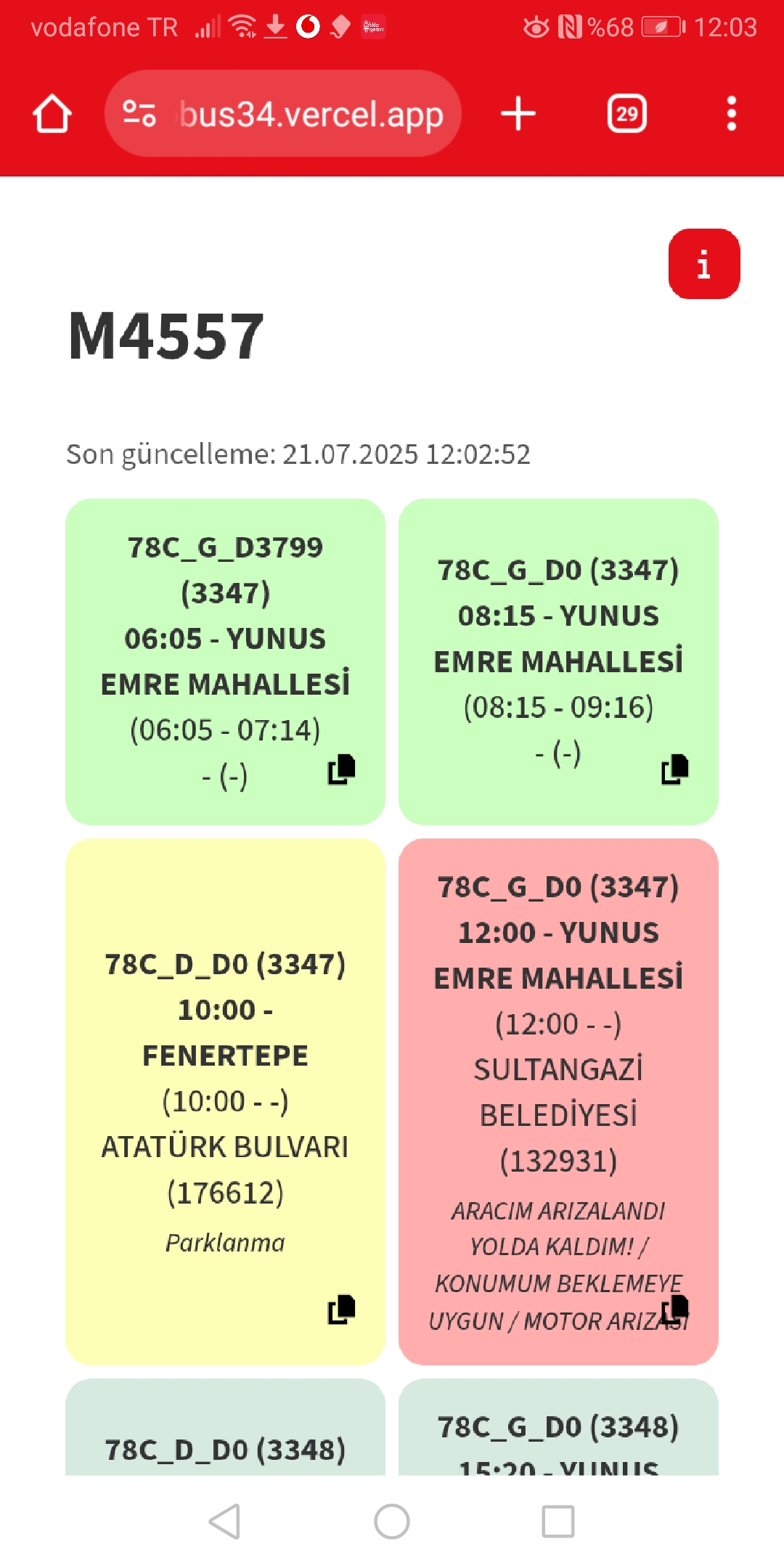Tap the red info button
Viewport: 784px width, 1568px height.
704,264
